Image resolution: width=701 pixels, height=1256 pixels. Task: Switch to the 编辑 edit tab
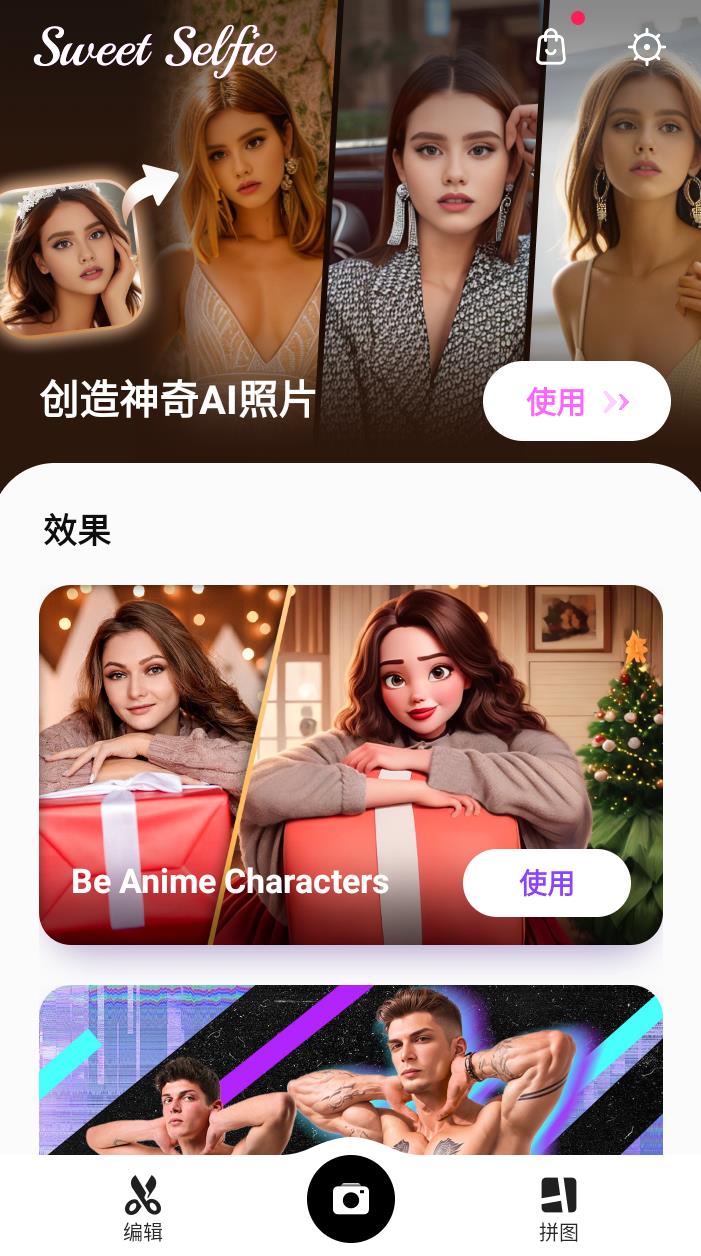point(143,1208)
